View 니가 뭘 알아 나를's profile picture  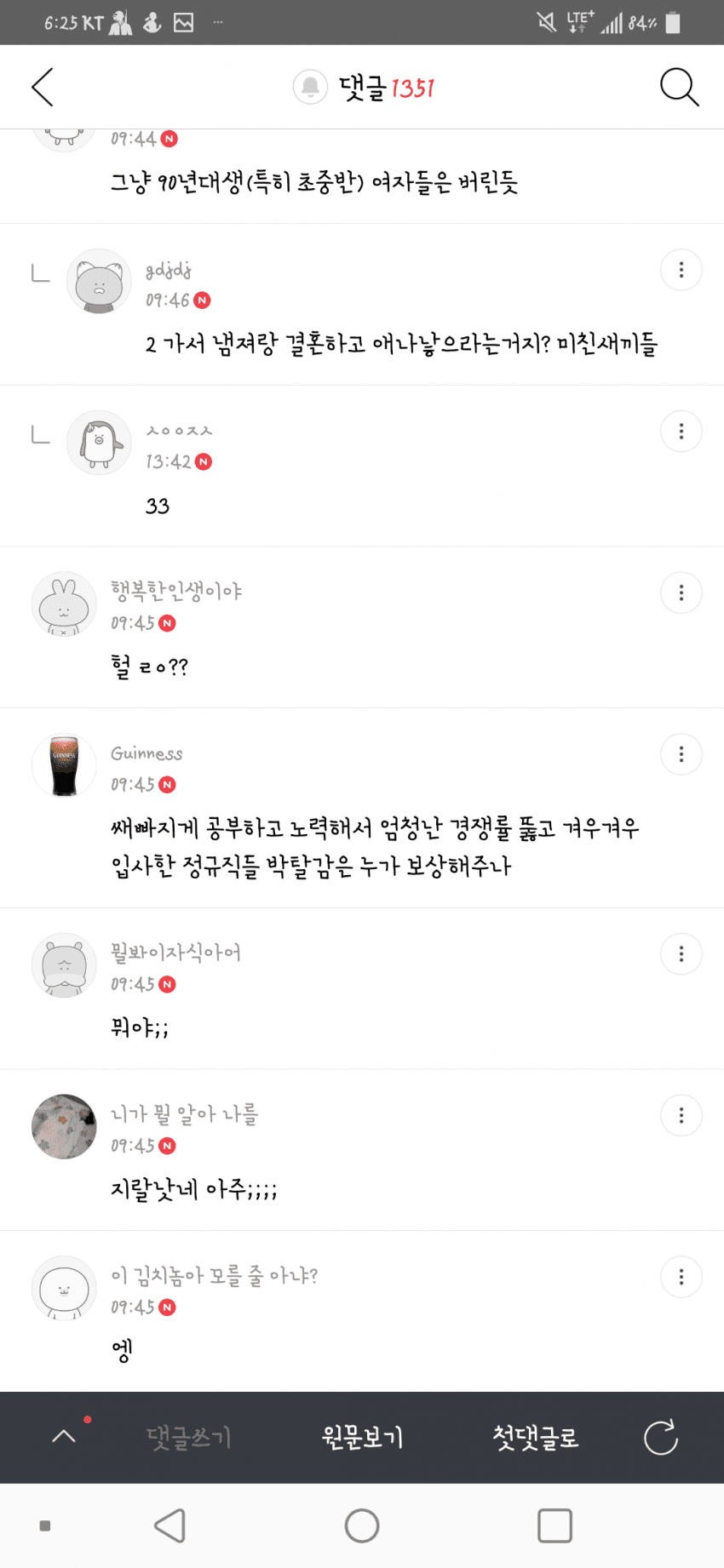(64, 1126)
